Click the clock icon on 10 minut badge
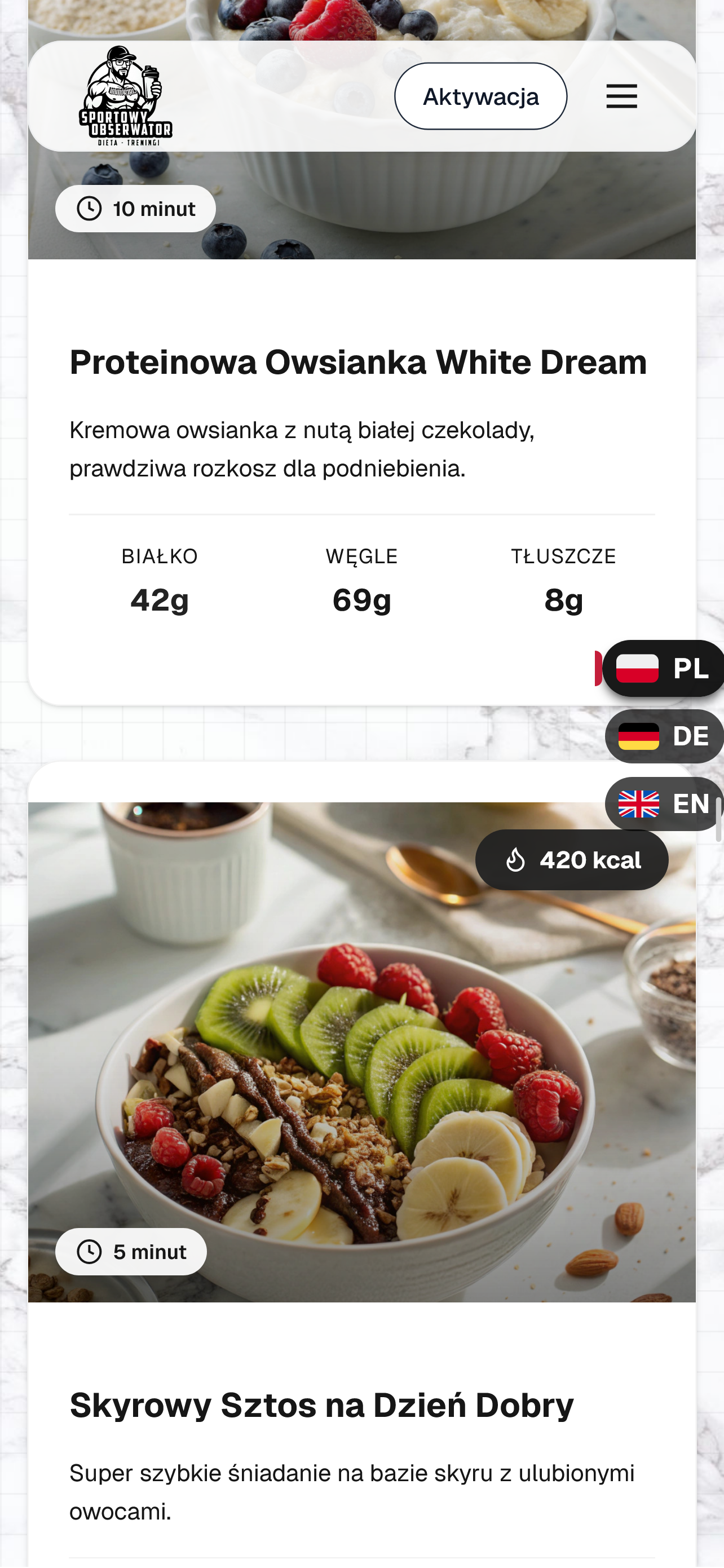Image resolution: width=724 pixels, height=1568 pixels. (89, 208)
